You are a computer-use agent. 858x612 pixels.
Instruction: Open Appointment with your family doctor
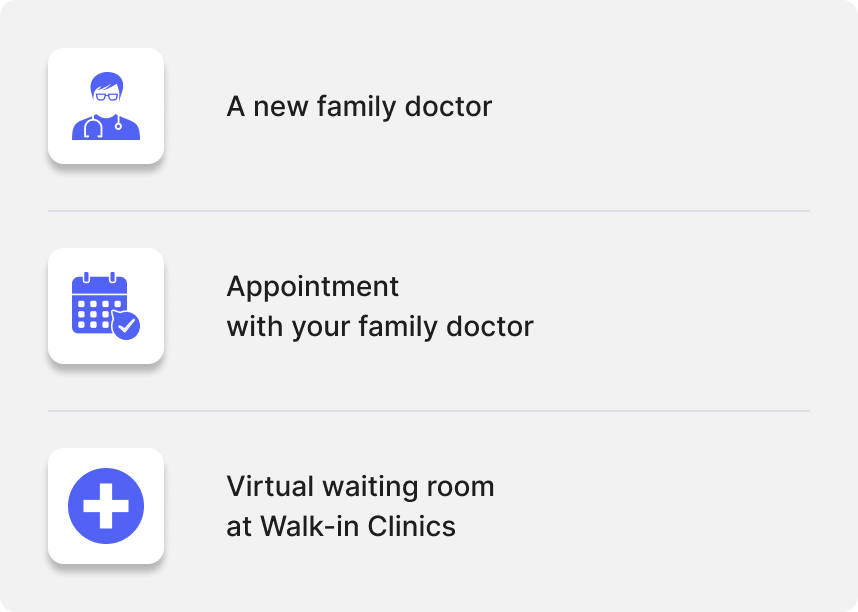379,306
